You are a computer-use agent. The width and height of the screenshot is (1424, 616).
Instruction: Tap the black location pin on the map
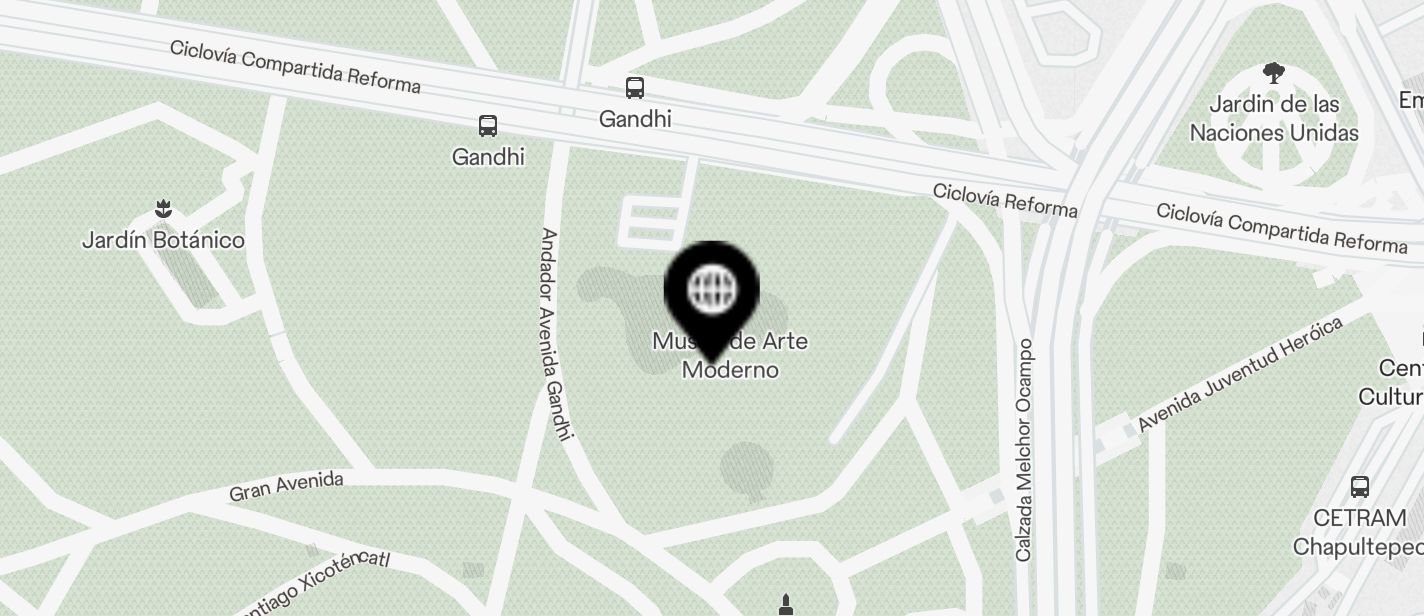[x=712, y=291]
